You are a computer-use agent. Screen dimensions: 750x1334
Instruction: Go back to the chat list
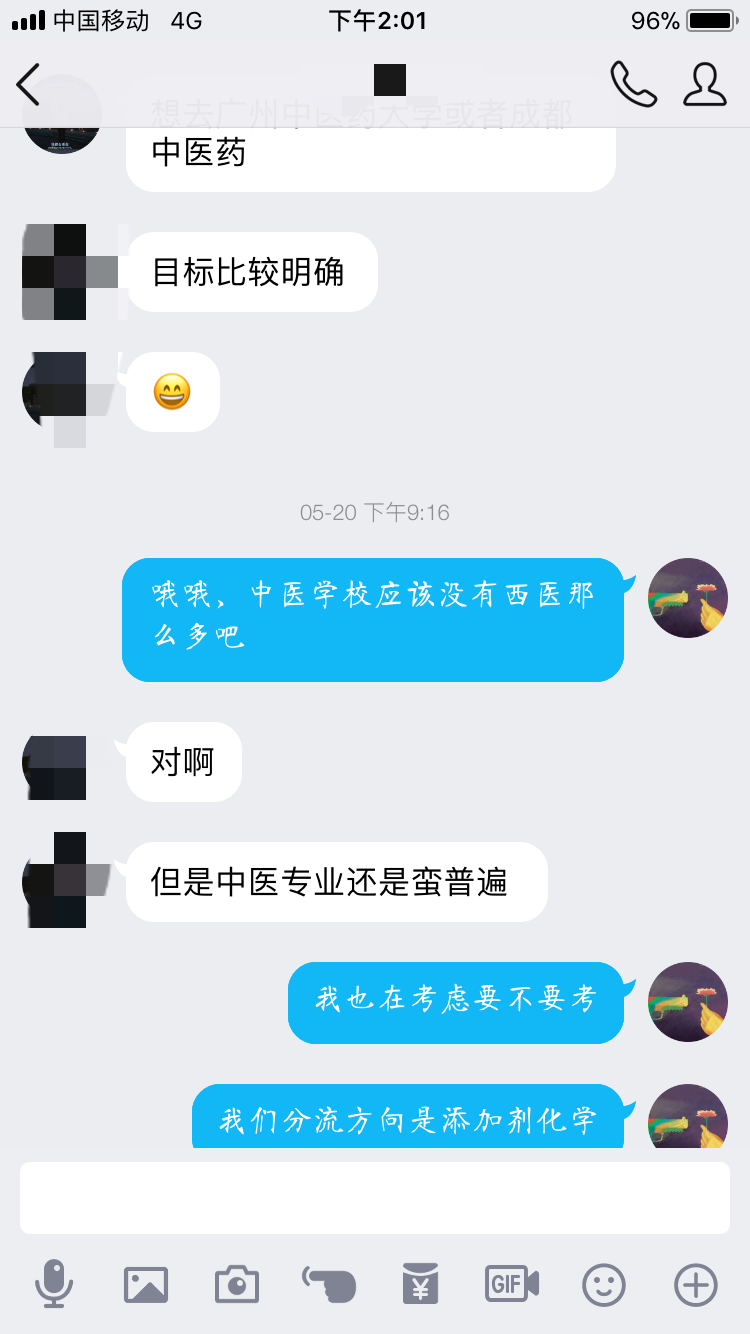(x=29, y=84)
